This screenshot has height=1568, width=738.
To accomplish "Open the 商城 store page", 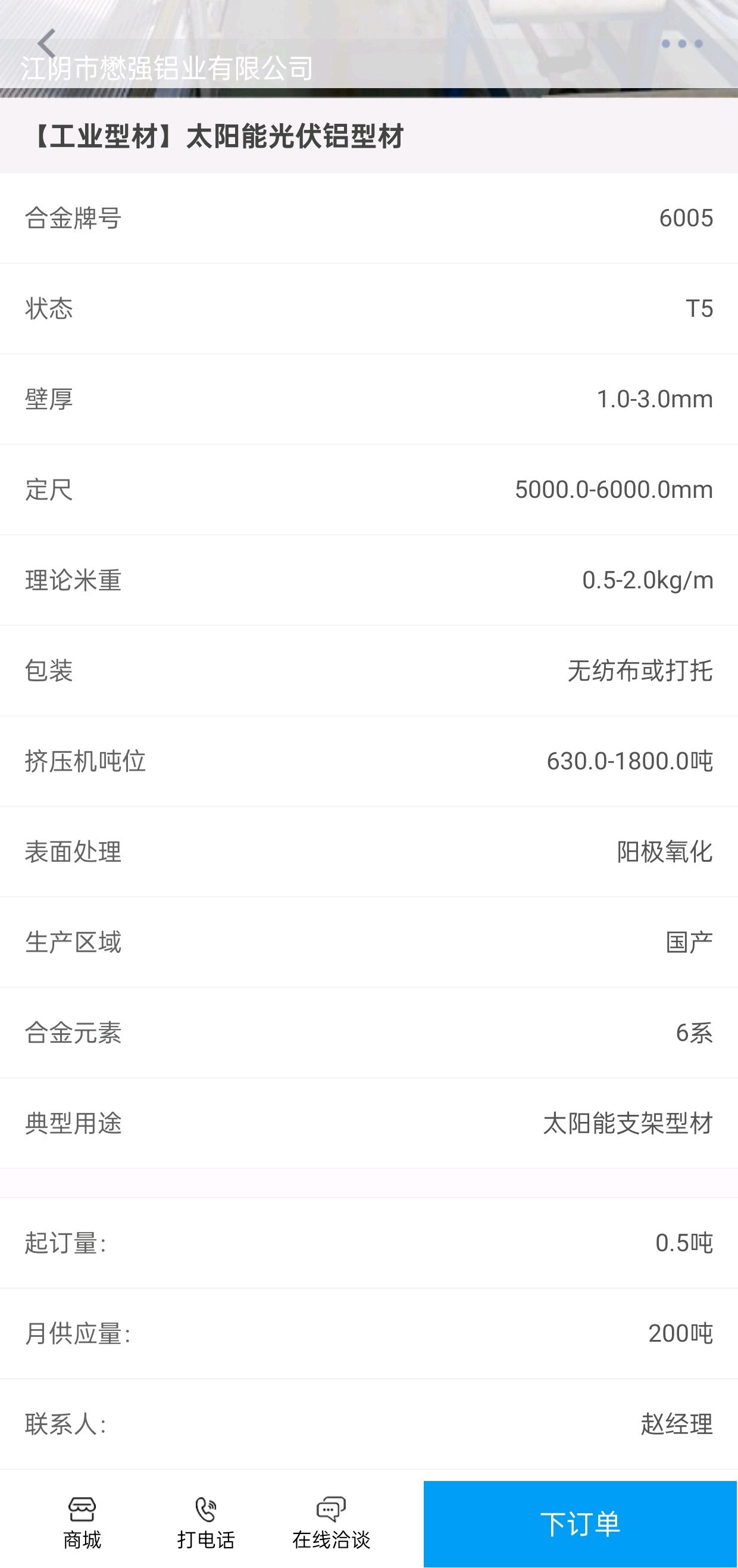I will 82,1523.
